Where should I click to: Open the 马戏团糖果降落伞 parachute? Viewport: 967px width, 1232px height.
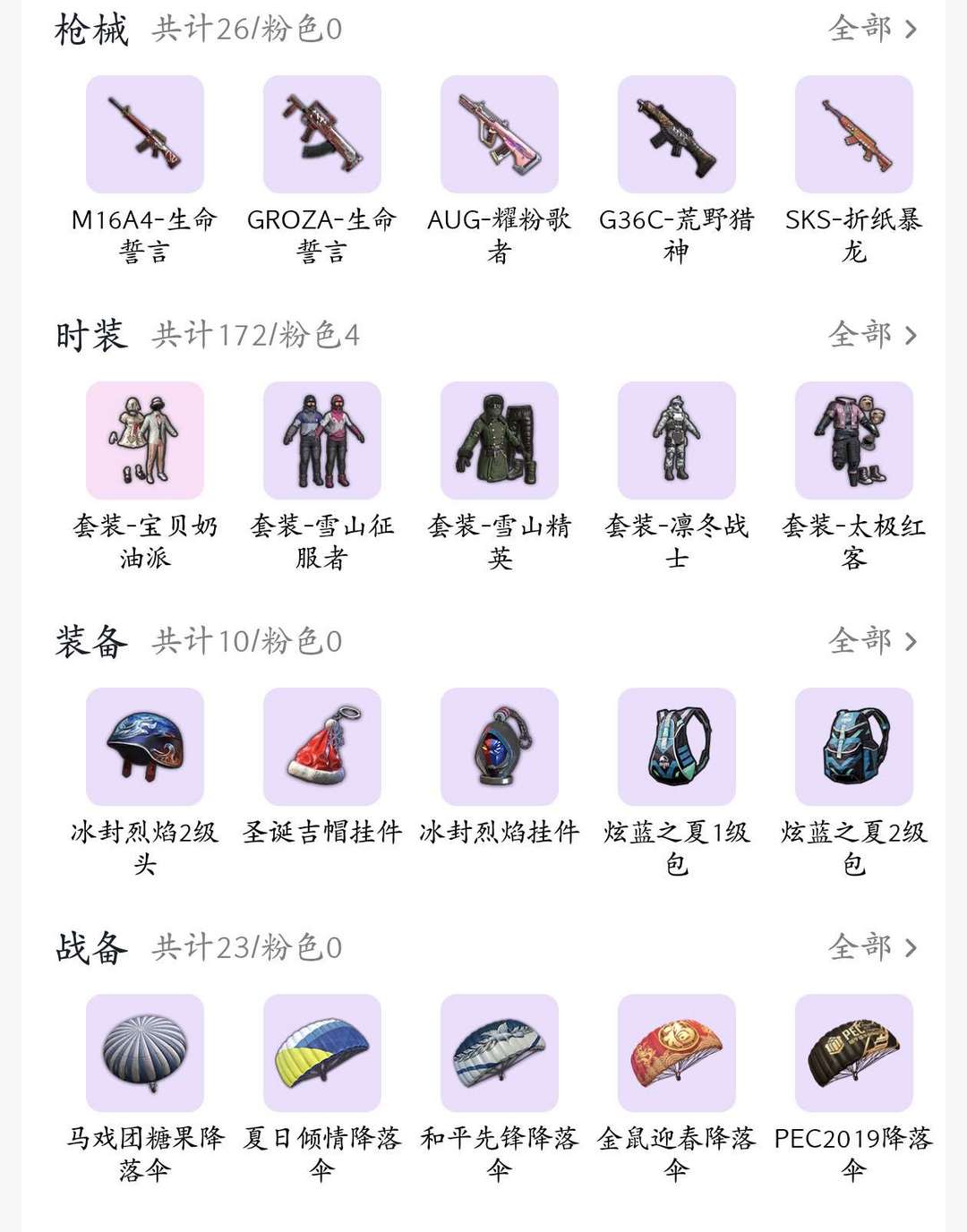145,1053
